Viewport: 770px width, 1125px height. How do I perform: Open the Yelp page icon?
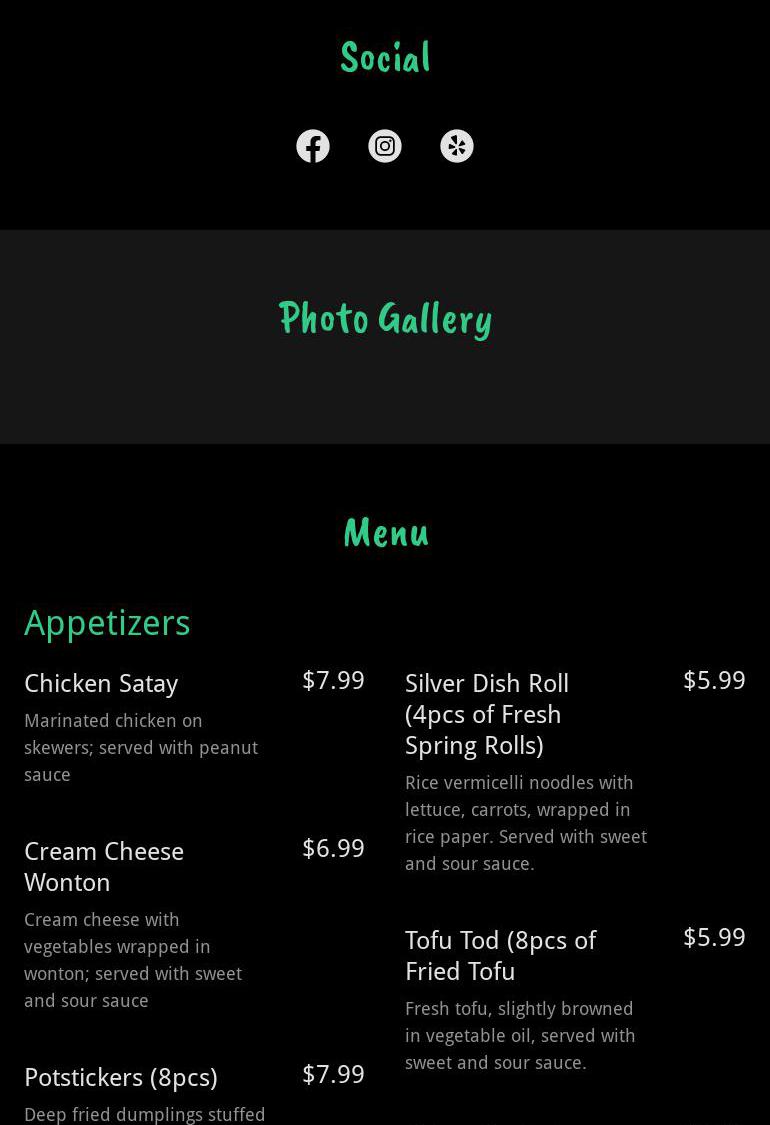[457, 146]
